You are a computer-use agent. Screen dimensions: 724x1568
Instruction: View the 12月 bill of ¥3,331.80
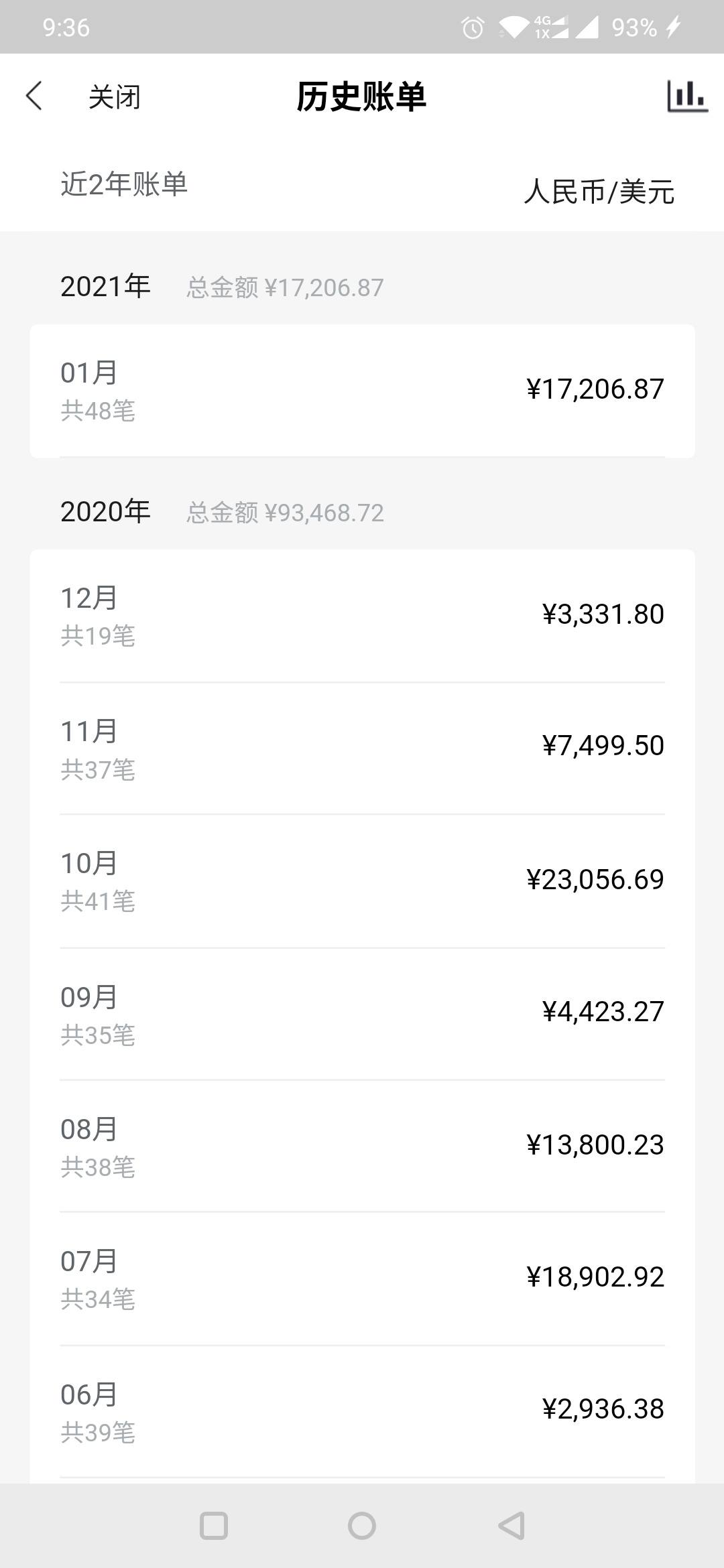(362, 616)
